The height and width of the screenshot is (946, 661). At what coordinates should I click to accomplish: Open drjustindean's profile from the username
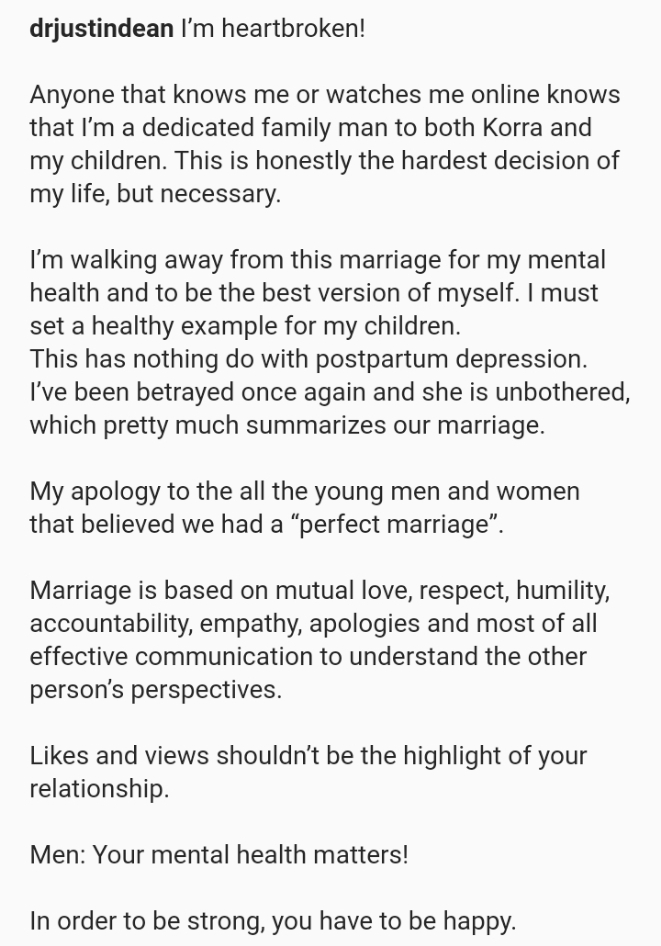[101, 28]
